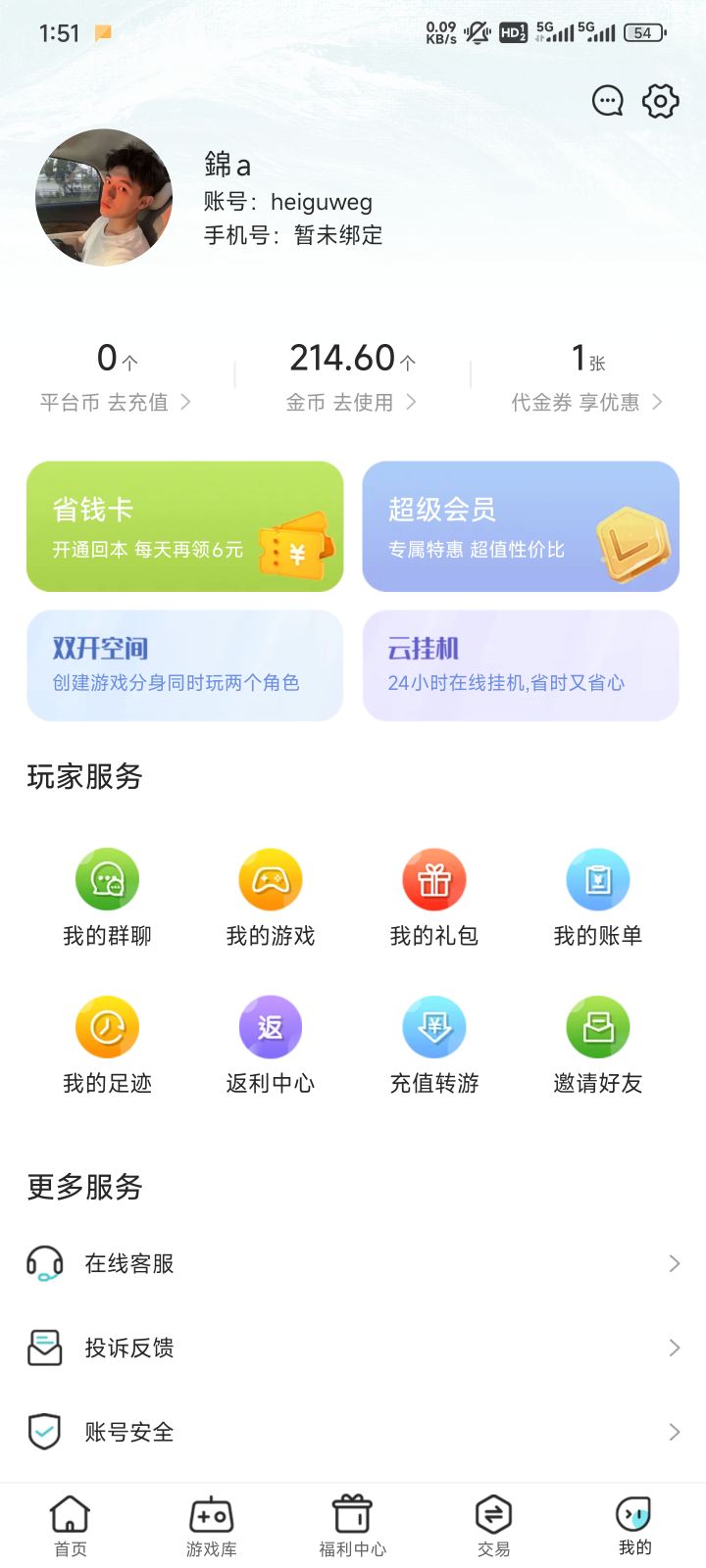
Task: Use gold coins via 金币 去使用
Action: click(351, 402)
